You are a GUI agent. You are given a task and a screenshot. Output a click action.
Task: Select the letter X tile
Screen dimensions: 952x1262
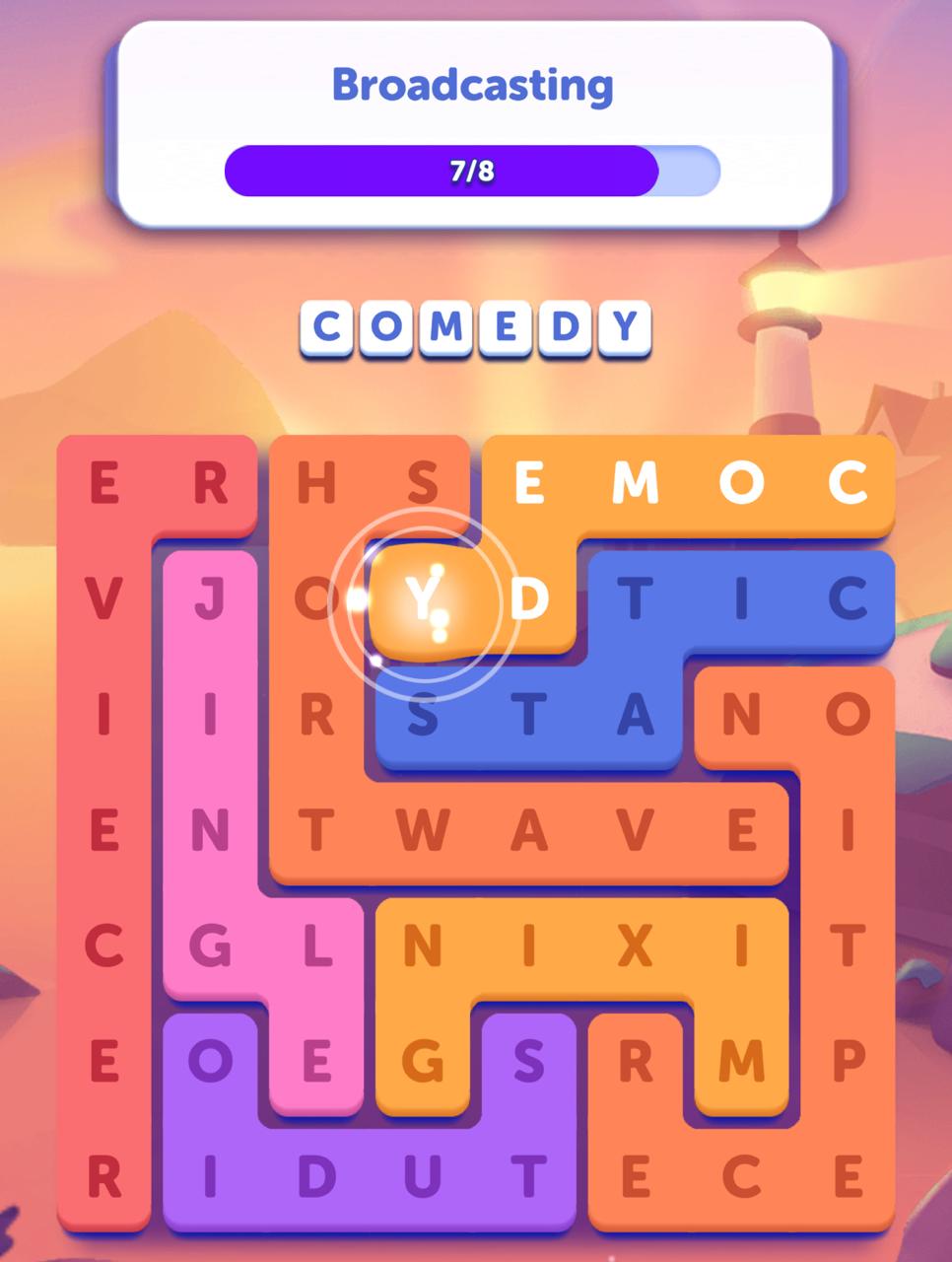click(635, 946)
